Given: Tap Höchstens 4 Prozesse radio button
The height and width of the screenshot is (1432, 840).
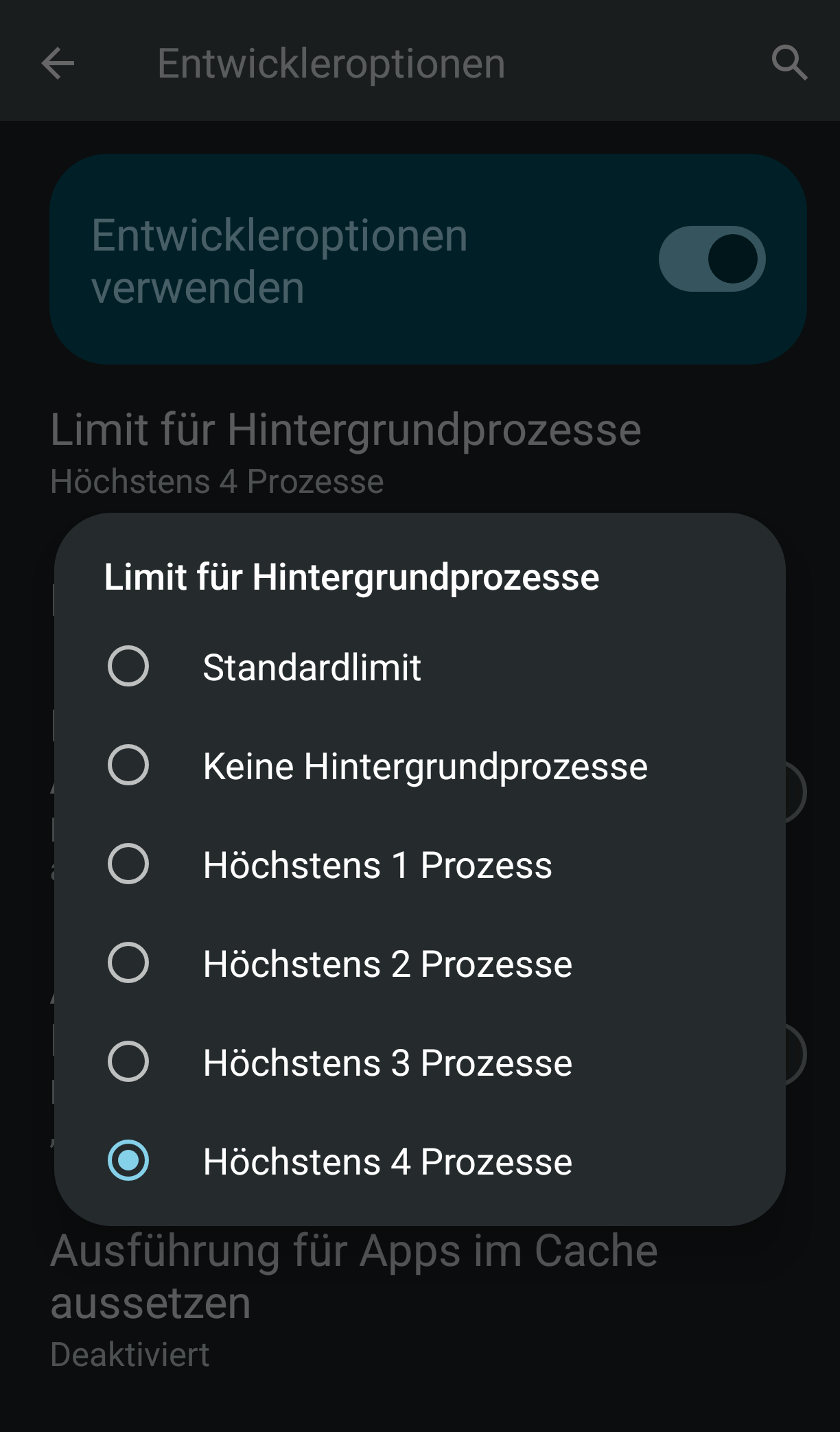Looking at the screenshot, I should (x=128, y=1160).
